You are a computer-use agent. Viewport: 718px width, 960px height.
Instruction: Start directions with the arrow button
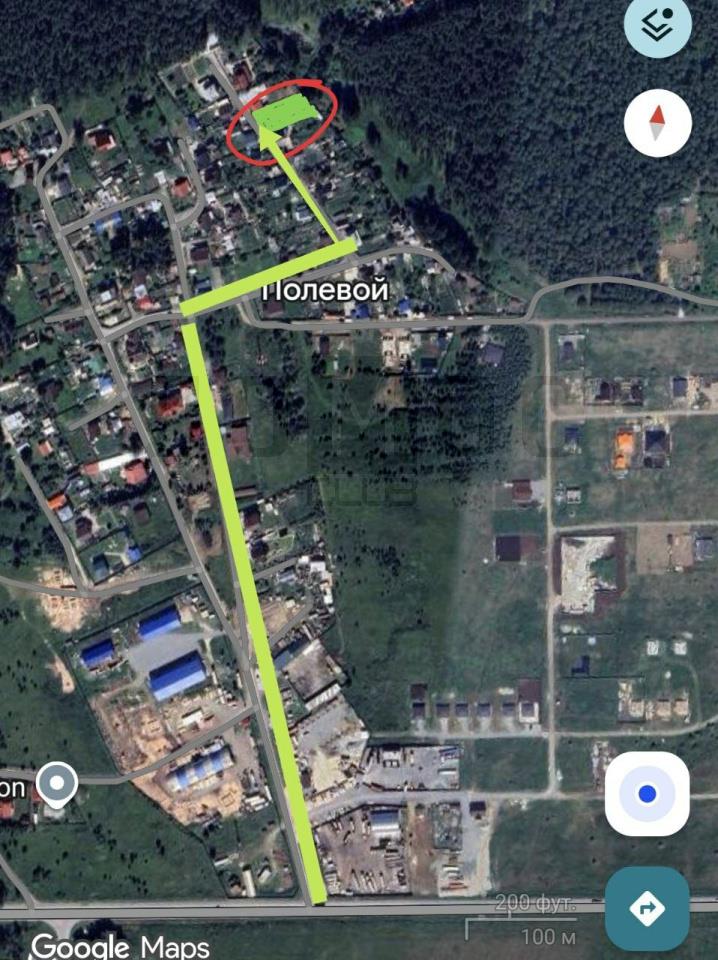click(647, 908)
